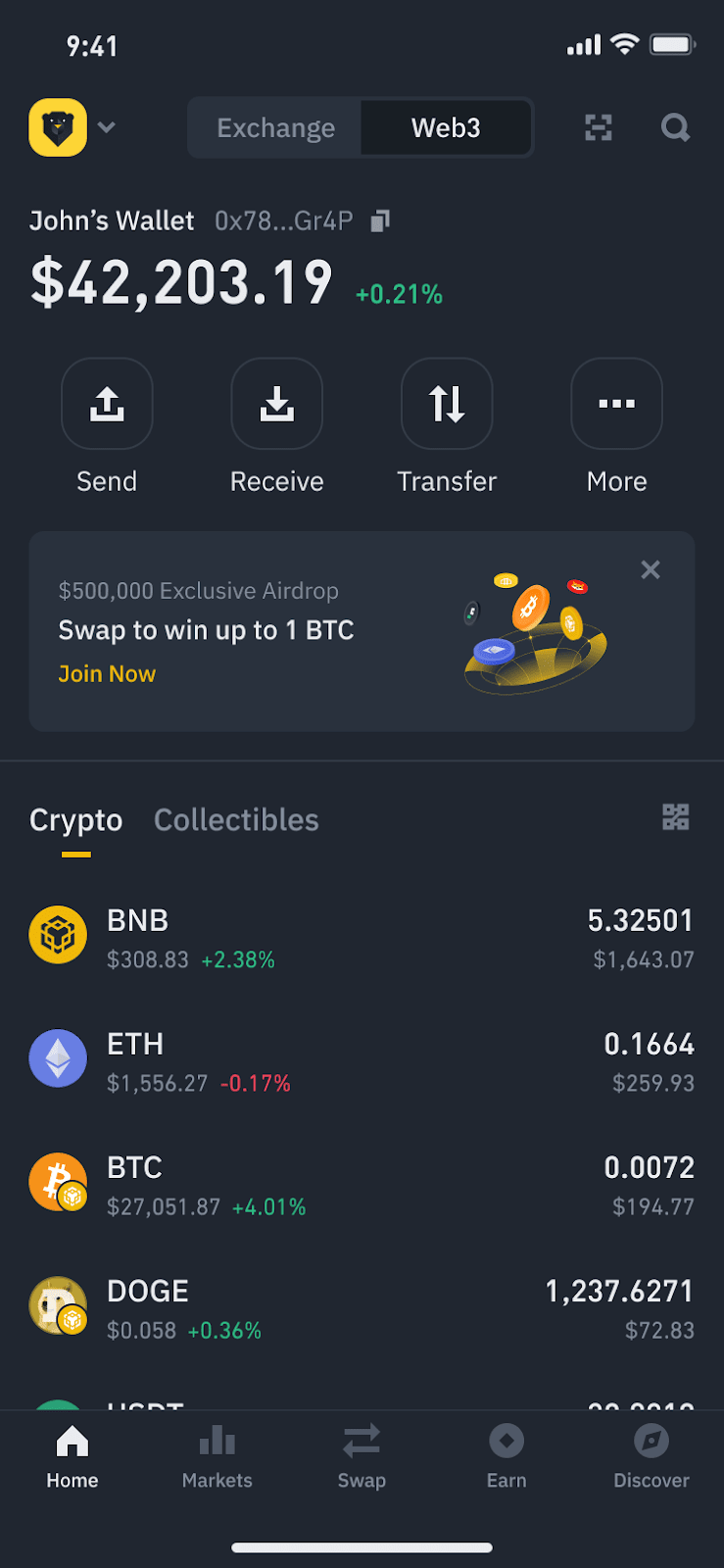Open the BNB asset row
Image resolution: width=724 pixels, height=1568 pixels.
click(362, 938)
